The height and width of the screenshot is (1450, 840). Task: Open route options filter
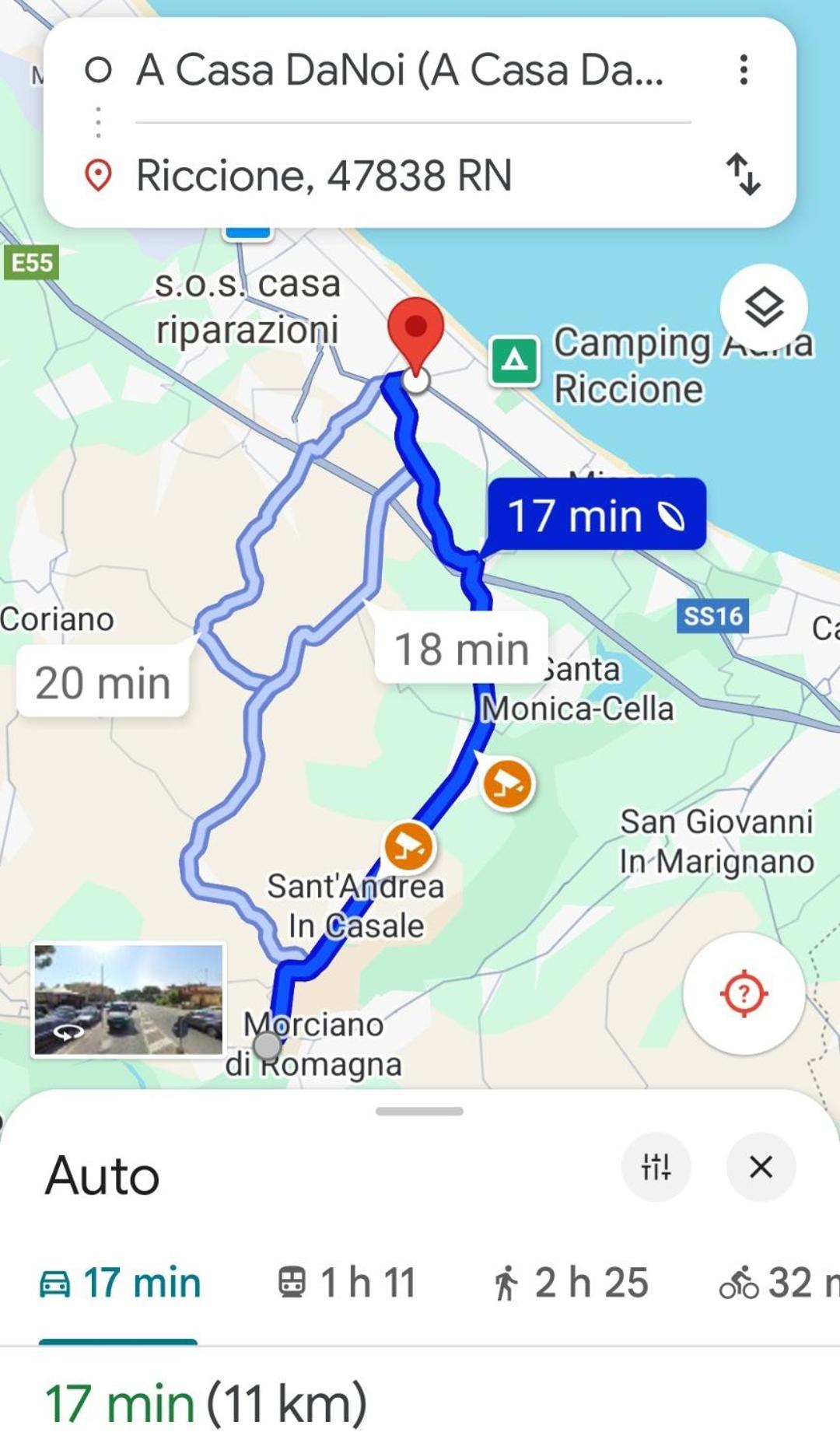click(x=656, y=1167)
